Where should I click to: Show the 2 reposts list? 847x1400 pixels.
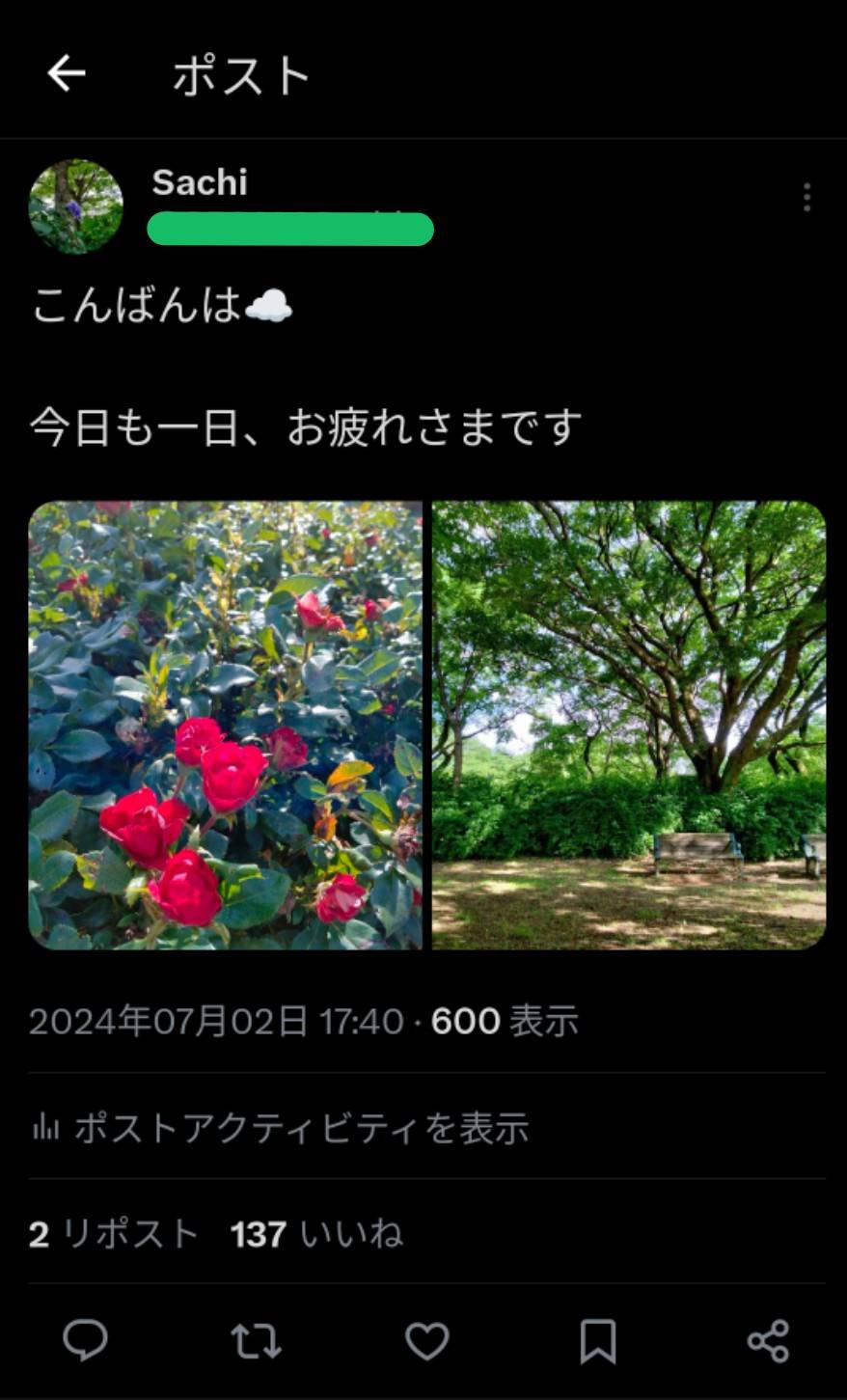(114, 1234)
